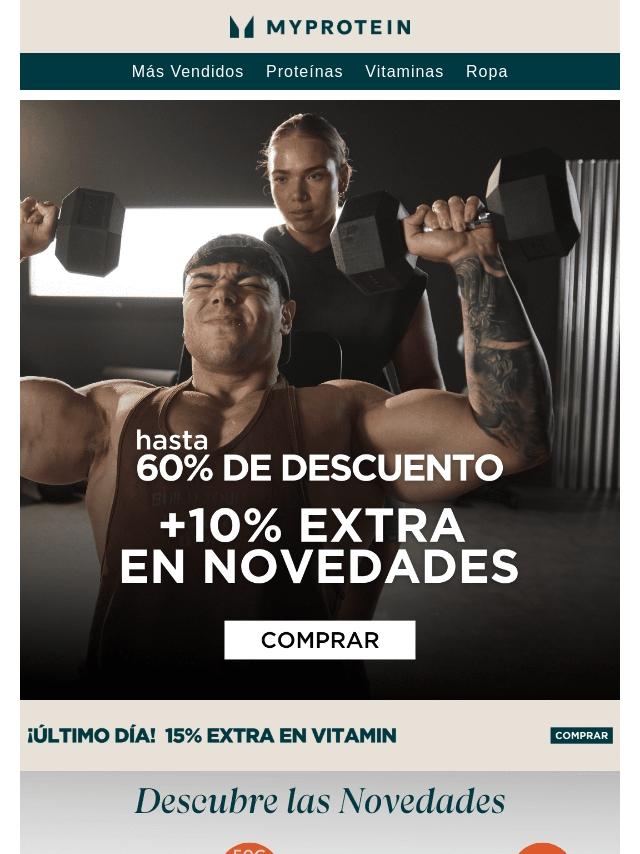640x854 pixels.
Task: Tap COMPRAR under 60% de descuento
Action: coord(319,640)
